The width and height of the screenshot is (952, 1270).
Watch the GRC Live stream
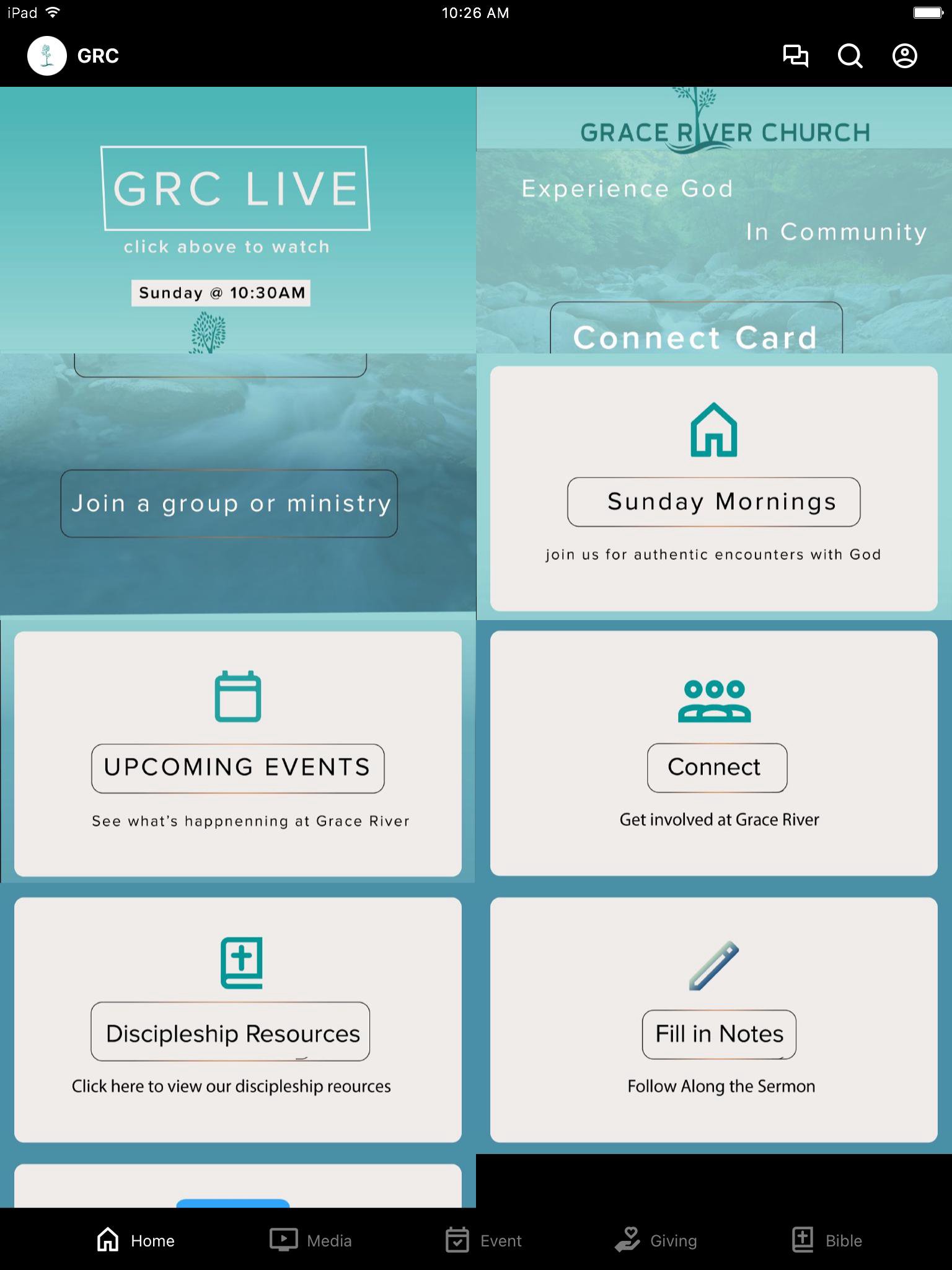[x=236, y=189]
